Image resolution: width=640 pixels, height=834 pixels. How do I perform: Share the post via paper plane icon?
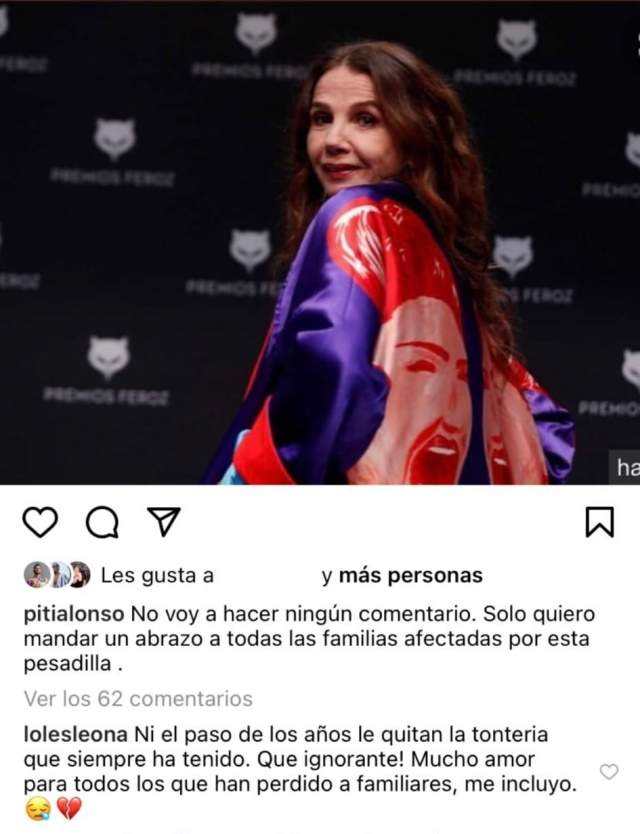click(160, 522)
